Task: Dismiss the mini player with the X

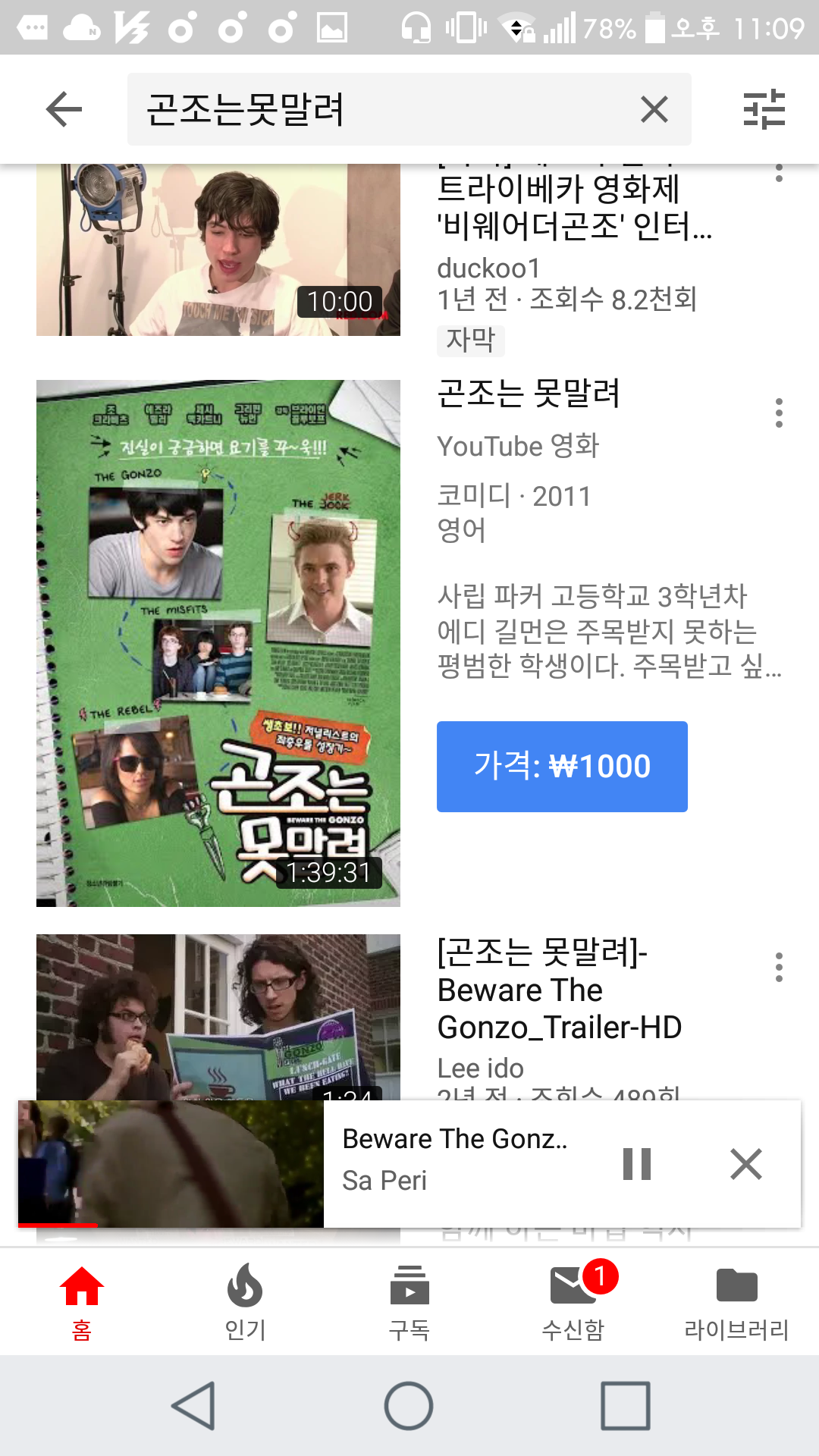Action: click(746, 1164)
